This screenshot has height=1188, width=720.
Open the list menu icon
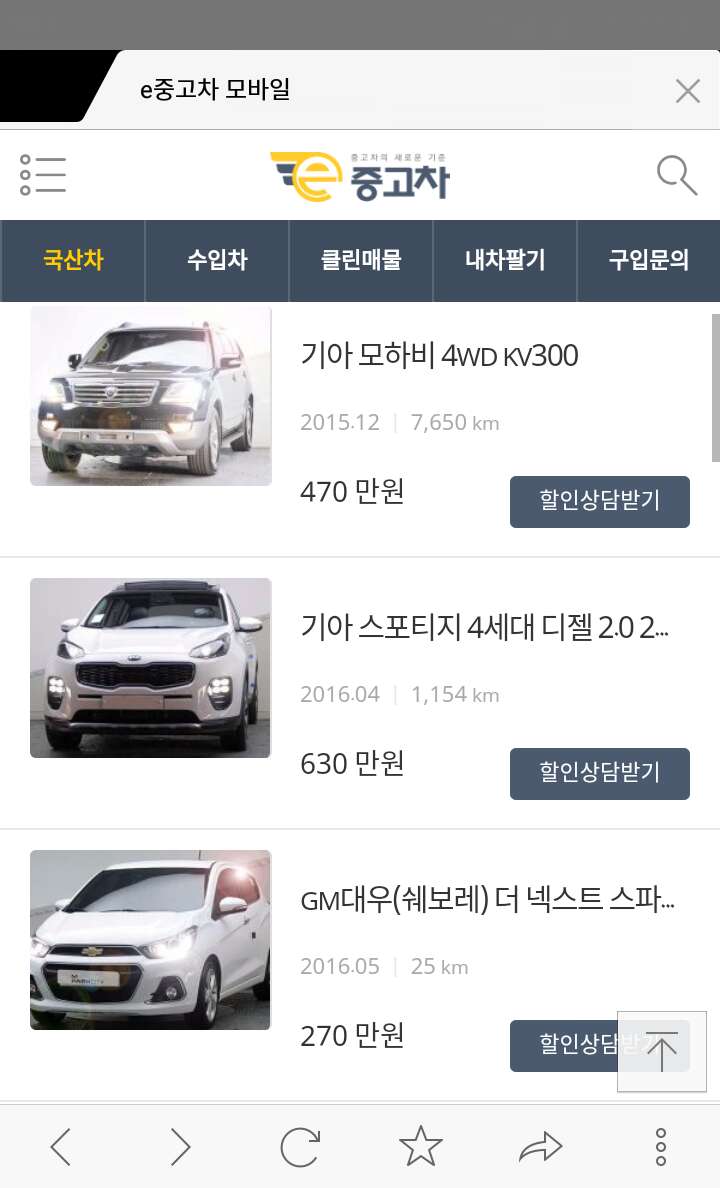click(42, 175)
